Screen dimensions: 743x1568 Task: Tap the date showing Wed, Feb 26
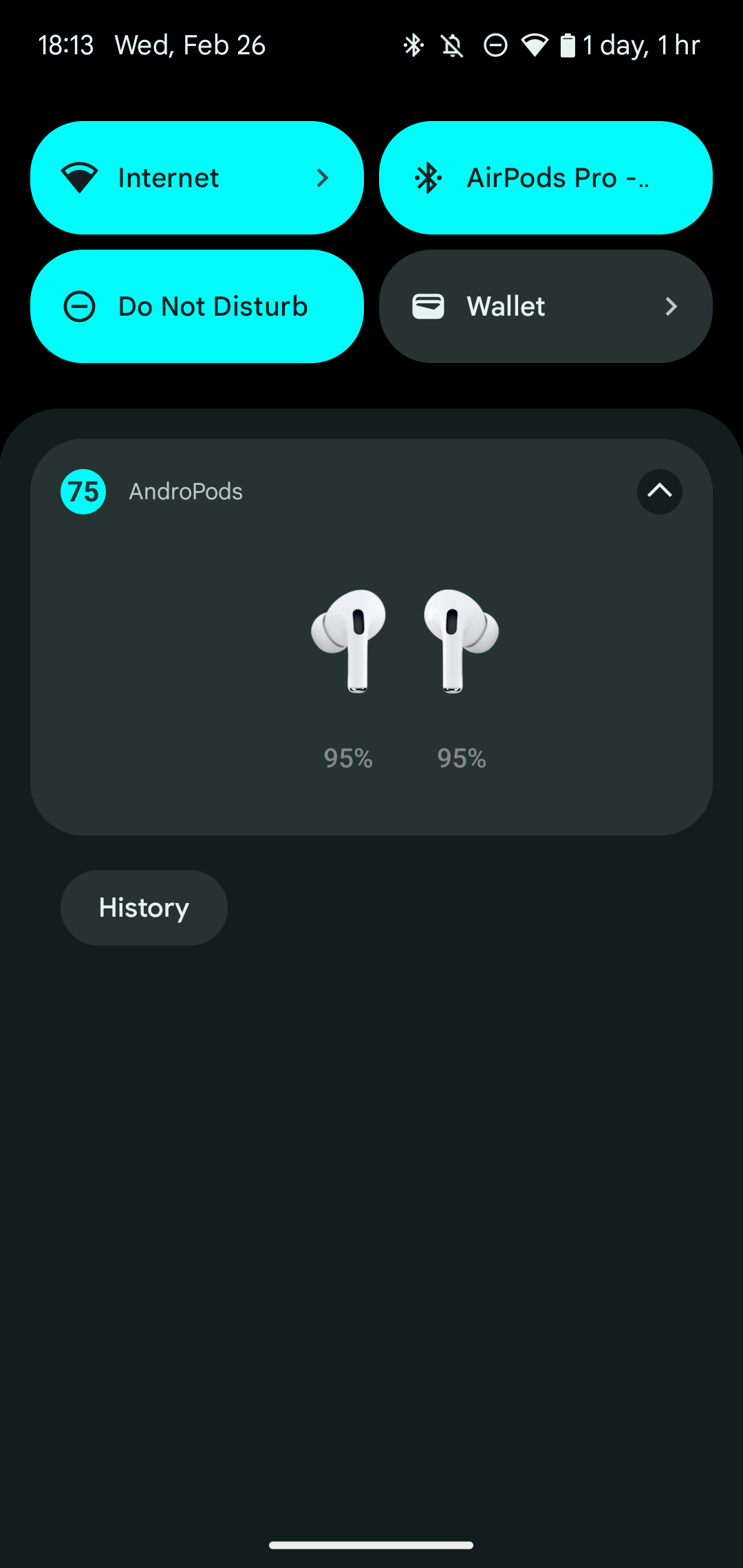[190, 44]
